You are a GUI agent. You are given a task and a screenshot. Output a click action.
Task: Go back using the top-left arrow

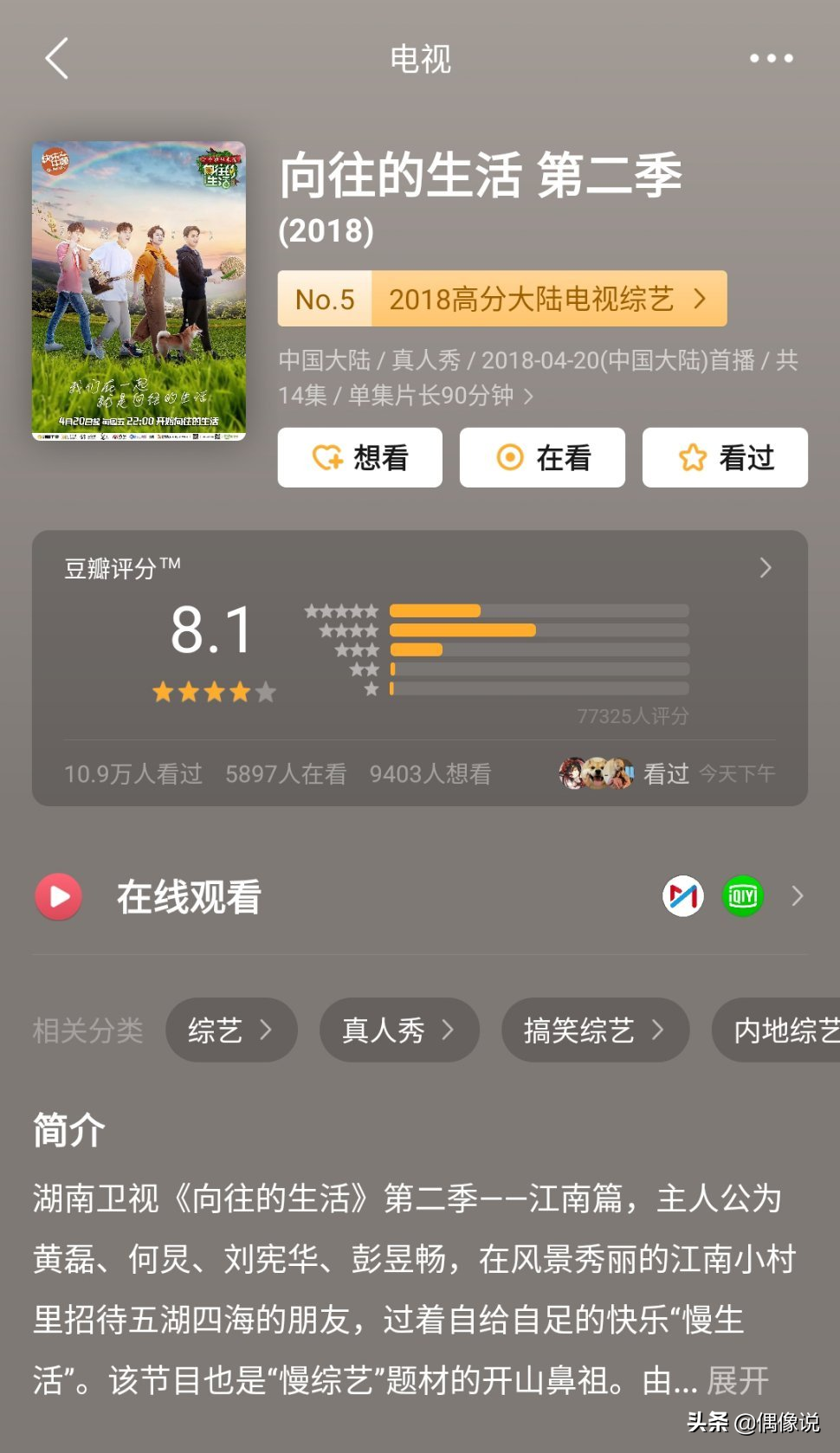[x=57, y=59]
